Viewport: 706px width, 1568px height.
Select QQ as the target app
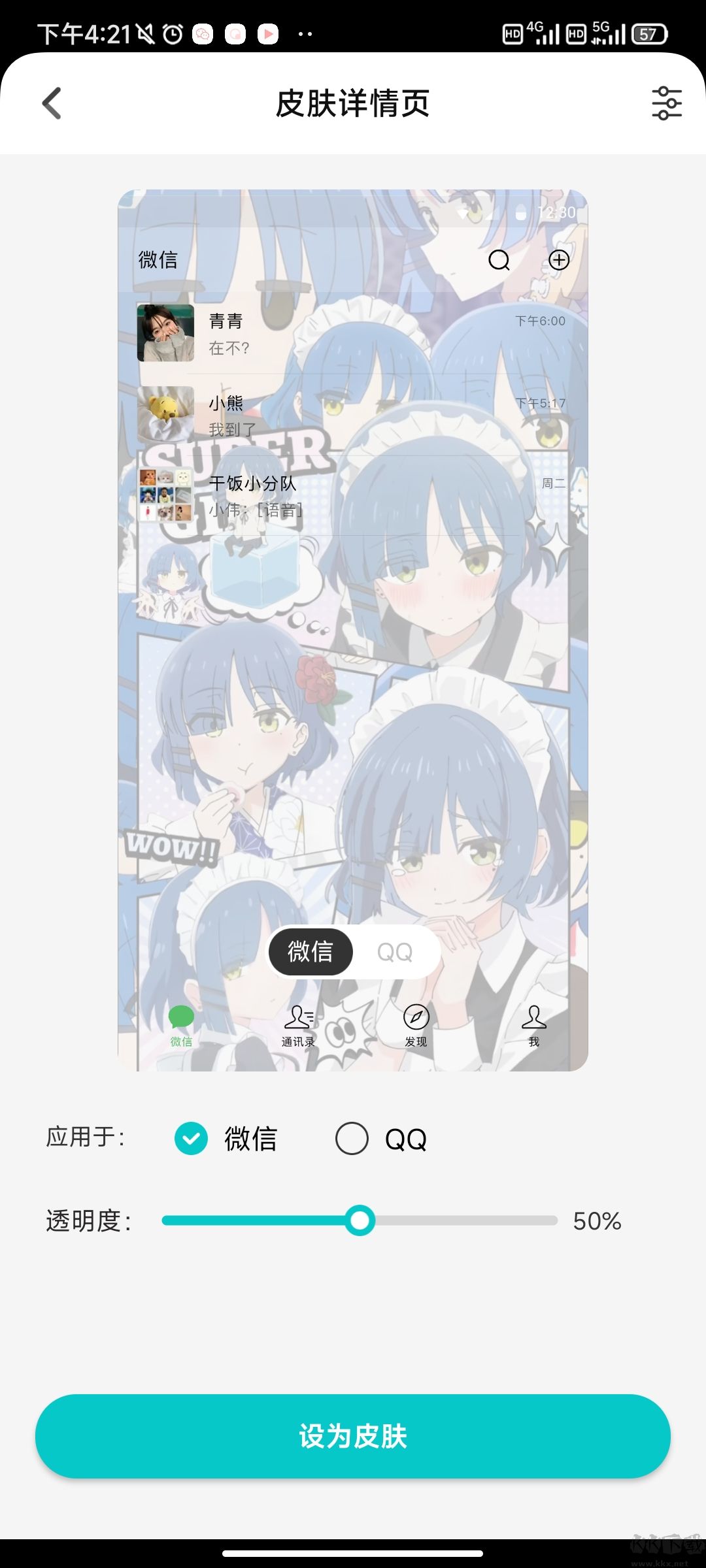coord(352,1139)
